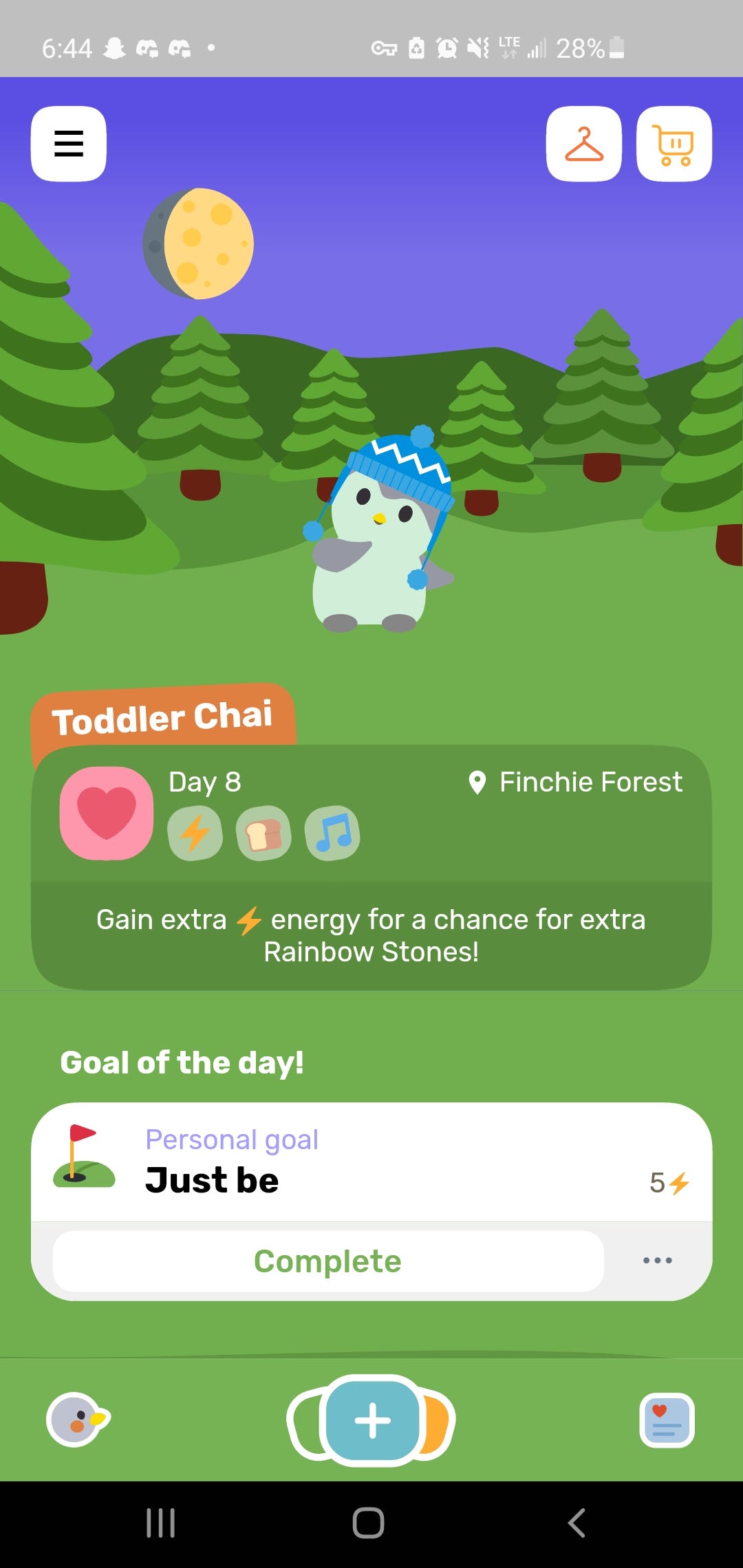Tap Chai the penguin in the forest

coord(385,543)
